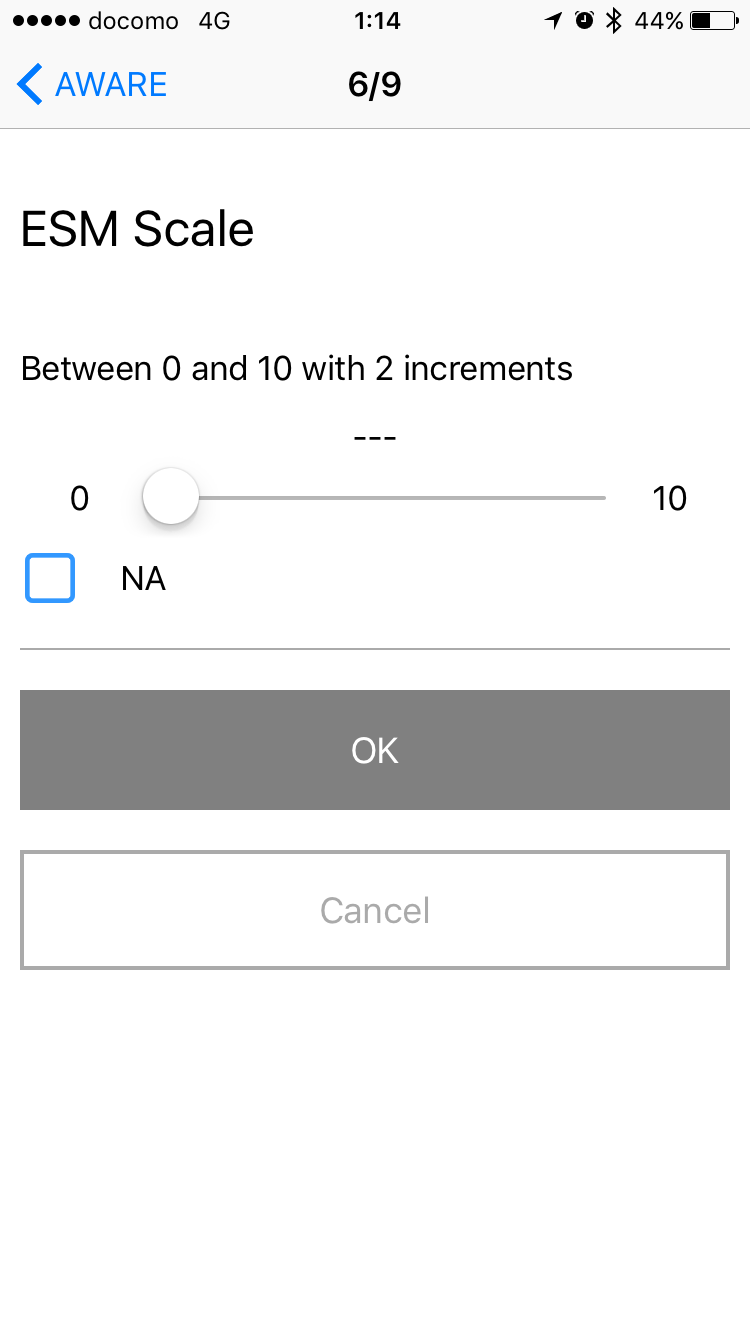
Task: Cancel the ESM questionnaire
Action: (374, 910)
